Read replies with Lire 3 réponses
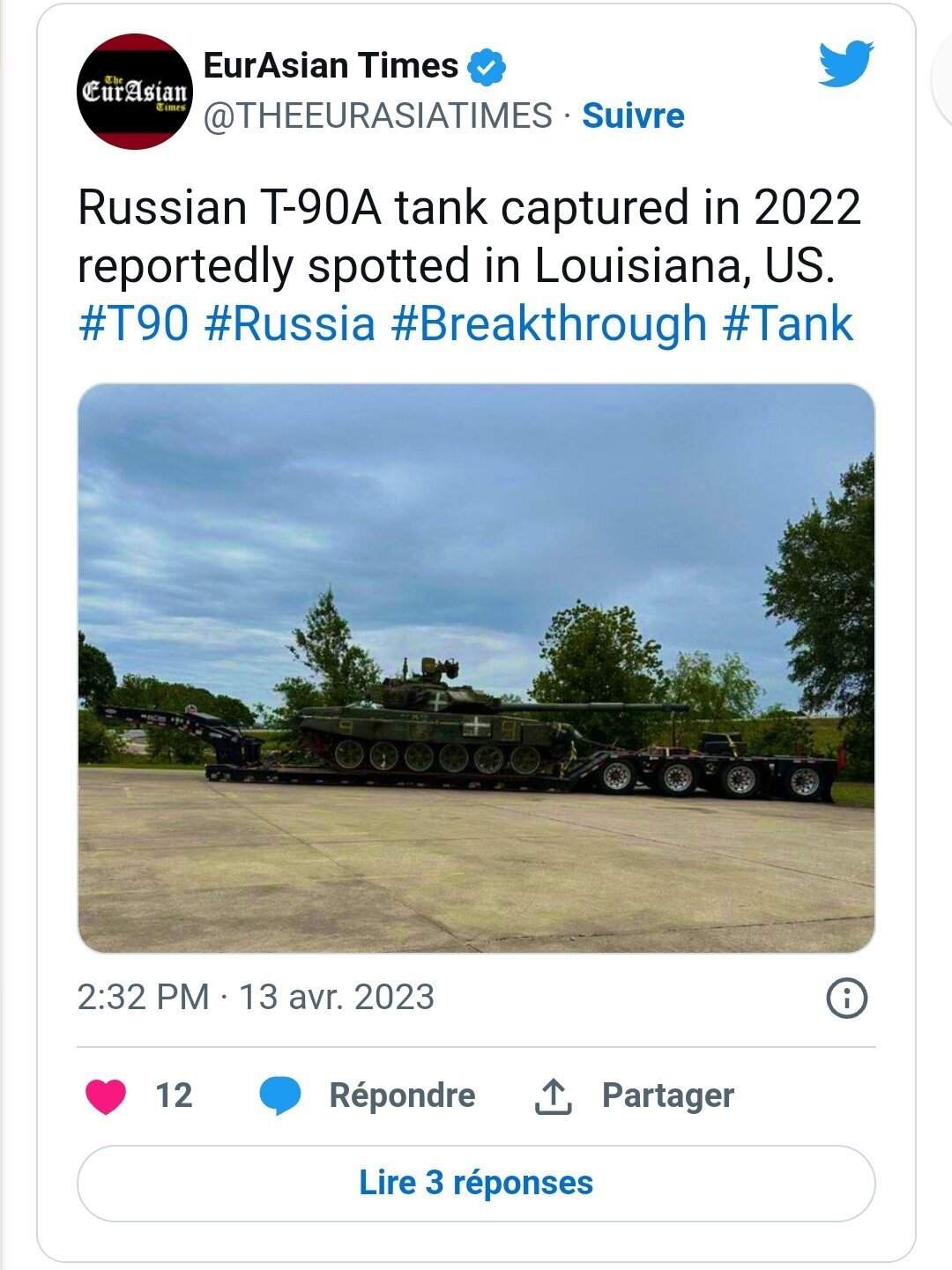The height and width of the screenshot is (1270, 952). (476, 1183)
